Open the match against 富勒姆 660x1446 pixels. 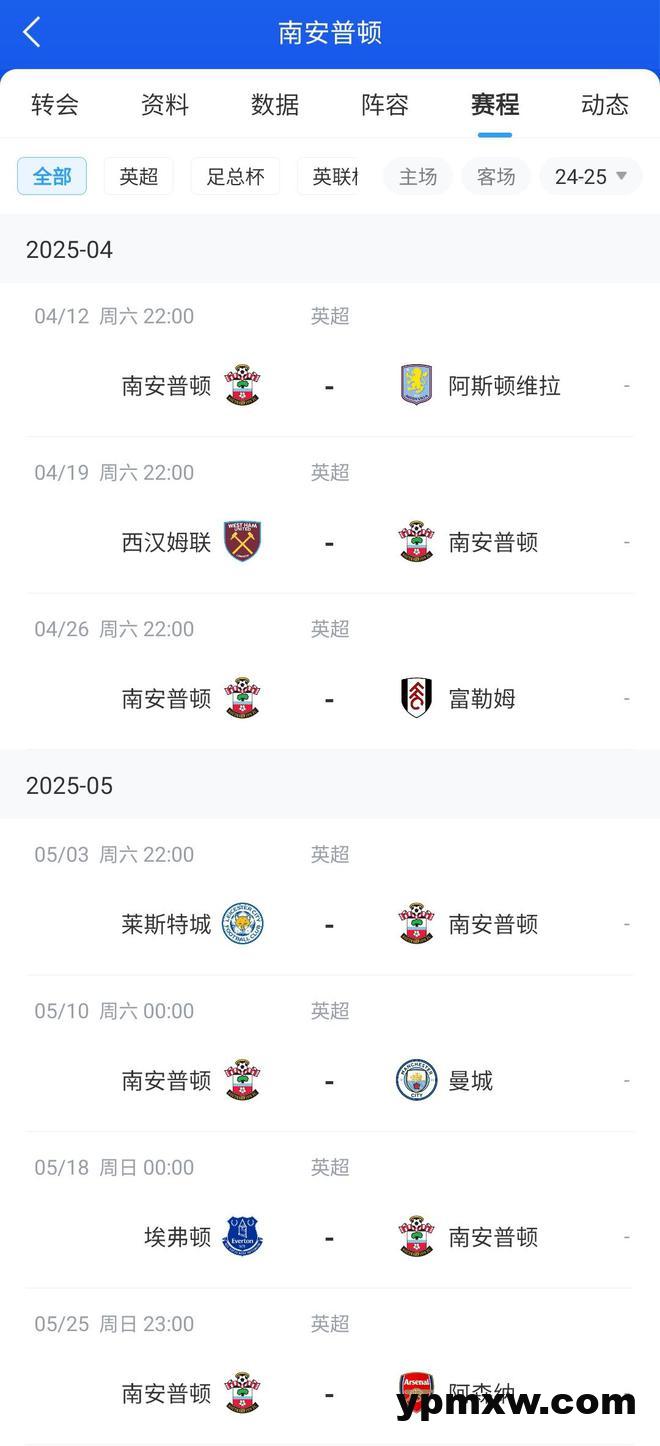coord(330,672)
